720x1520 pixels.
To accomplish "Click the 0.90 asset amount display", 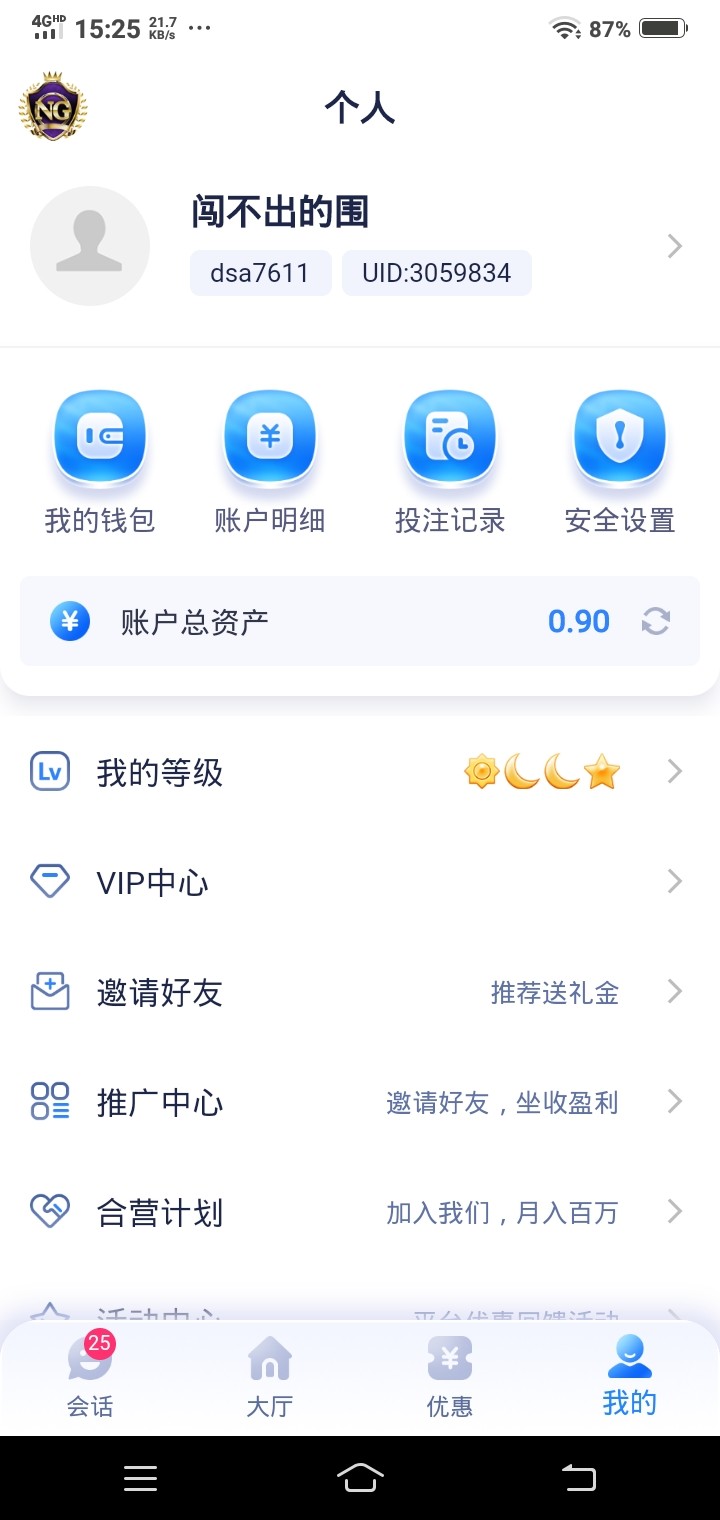I will 579,621.
